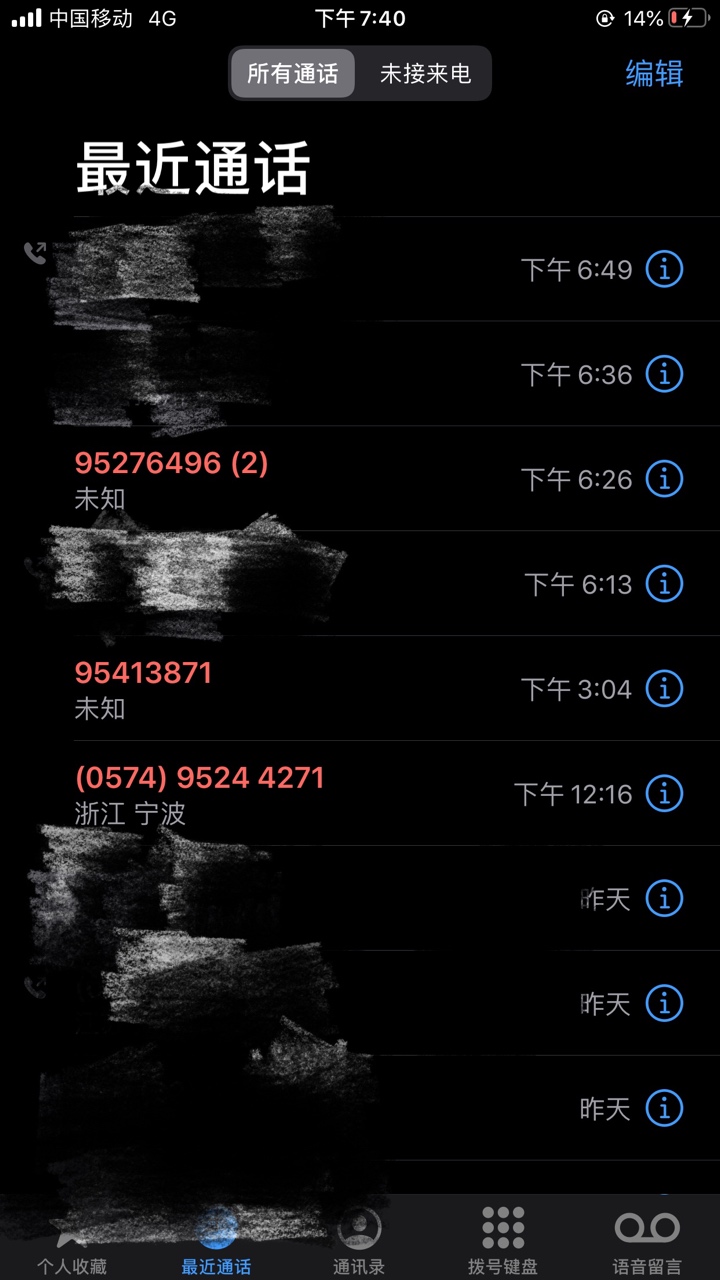Viewport: 720px width, 1280px height.
Task: Switch to the 未接来电 segment
Action: point(425,73)
